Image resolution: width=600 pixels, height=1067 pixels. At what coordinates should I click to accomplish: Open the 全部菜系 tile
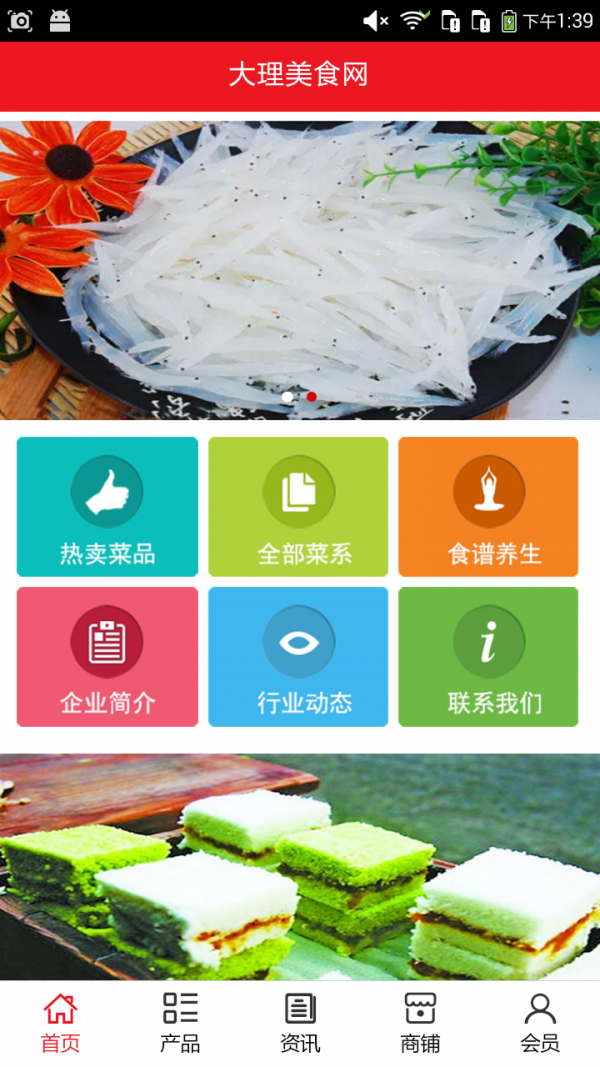click(x=298, y=507)
